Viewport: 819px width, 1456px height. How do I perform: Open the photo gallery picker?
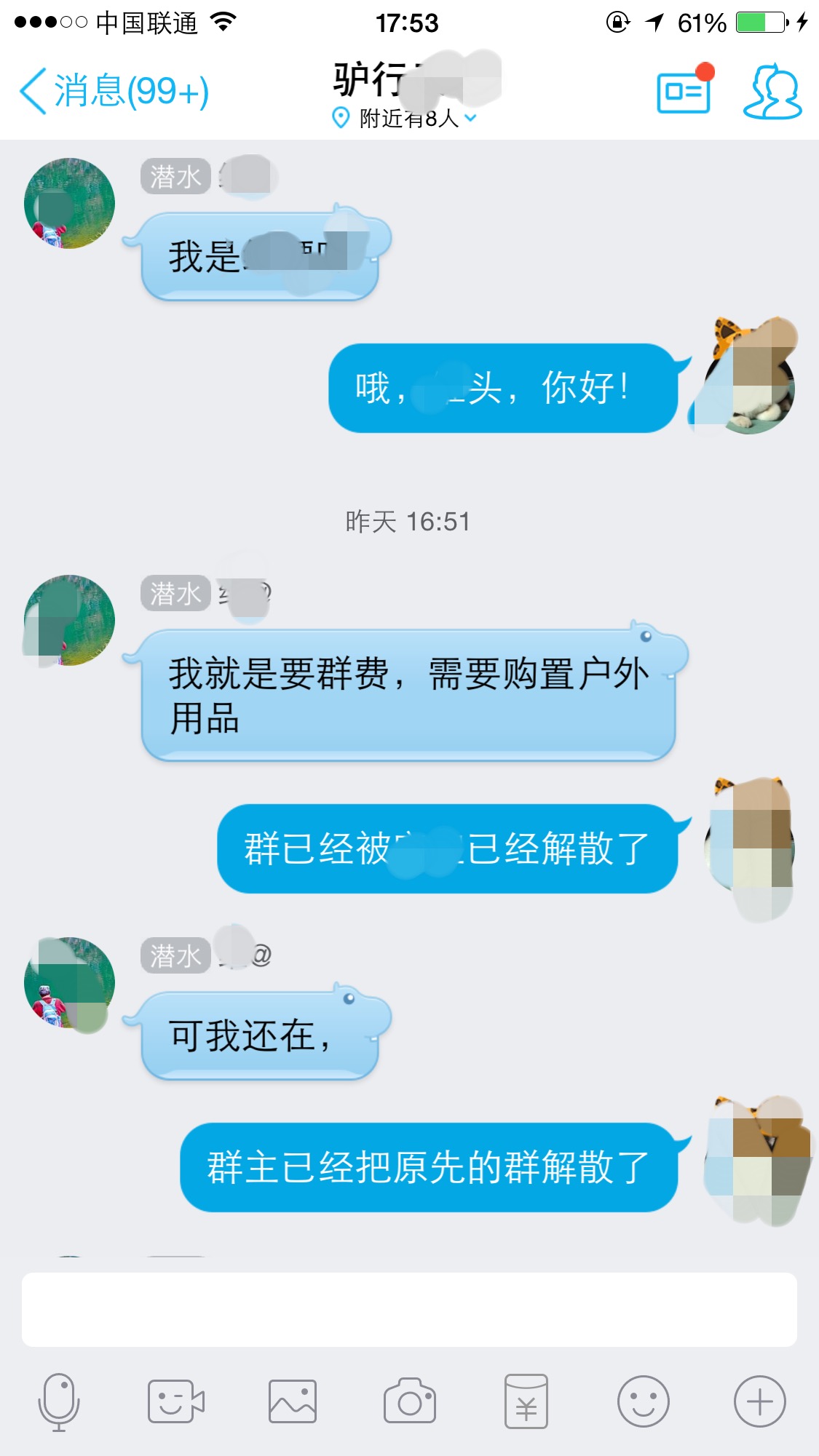(x=293, y=1401)
